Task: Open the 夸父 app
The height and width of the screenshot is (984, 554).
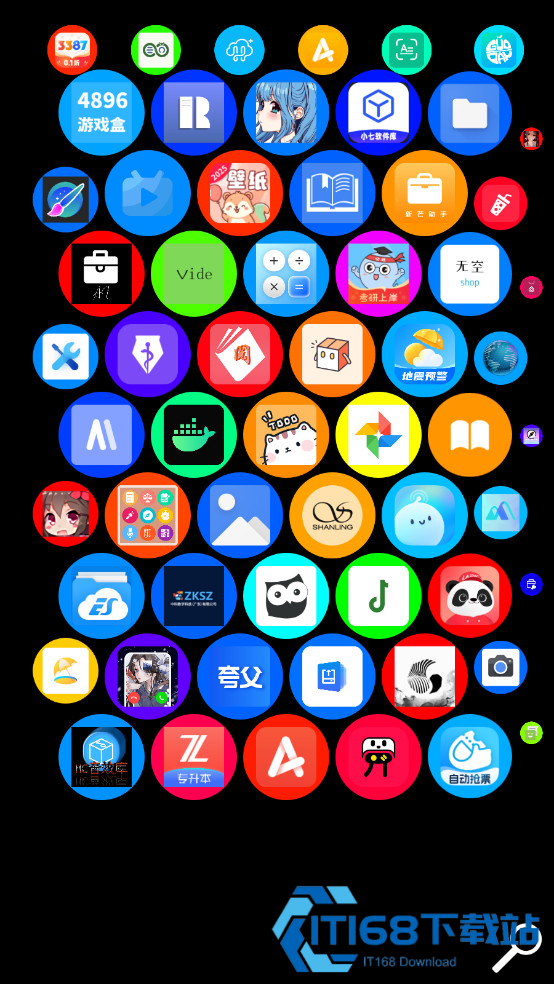Action: tap(240, 676)
